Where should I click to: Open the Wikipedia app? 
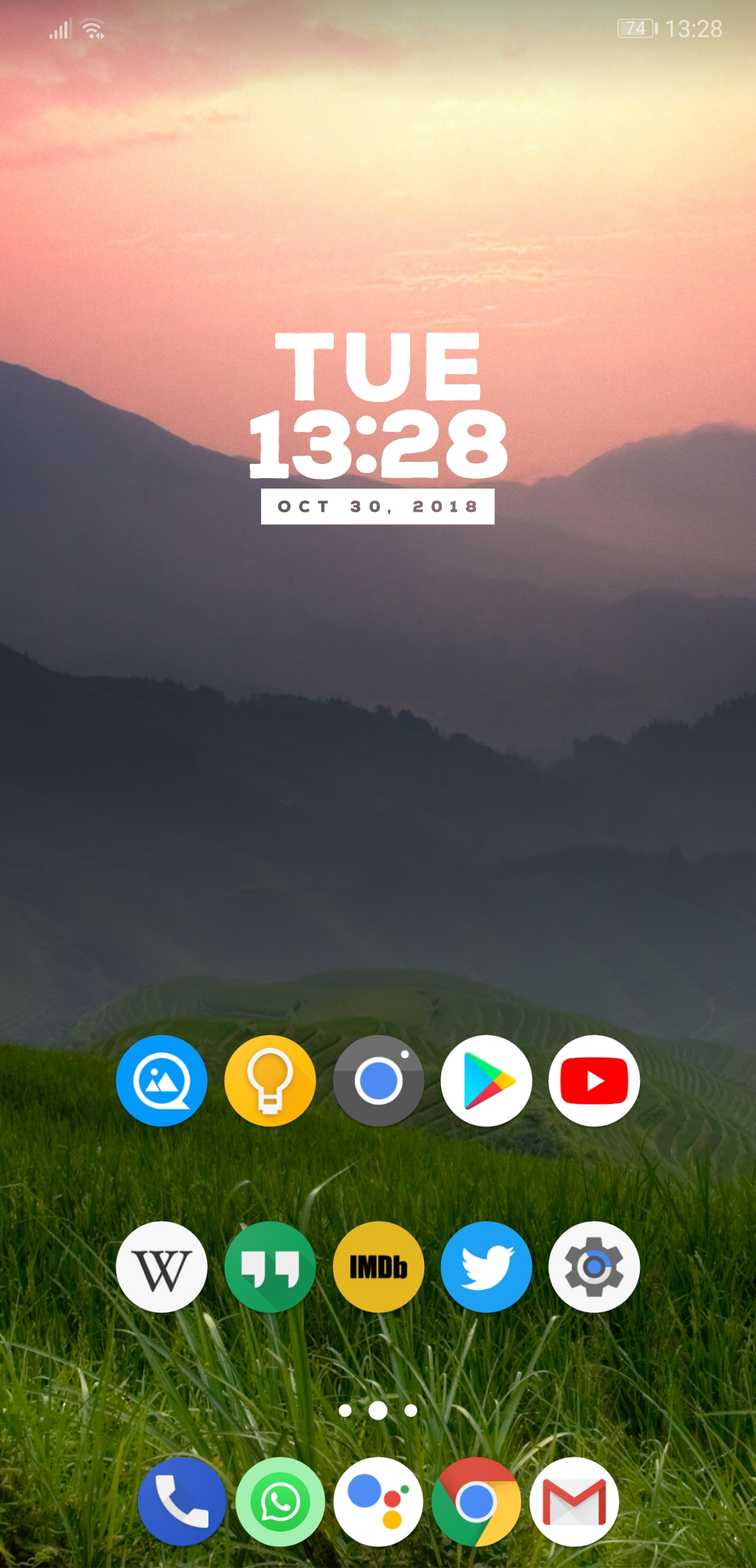162,1267
